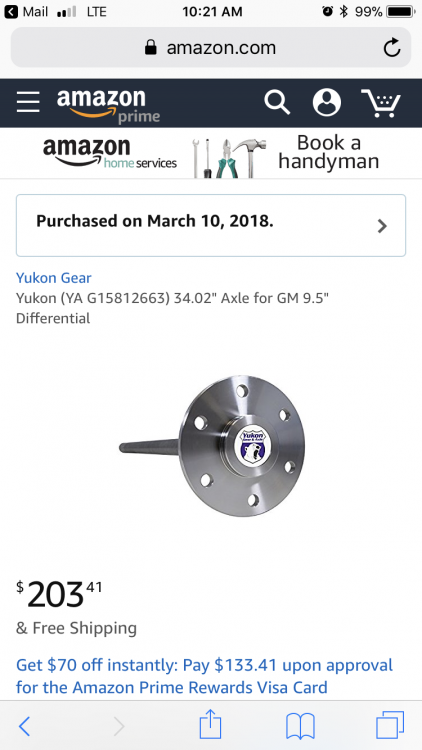Share this page via the share icon
This screenshot has width=422, height=750.
(210, 724)
